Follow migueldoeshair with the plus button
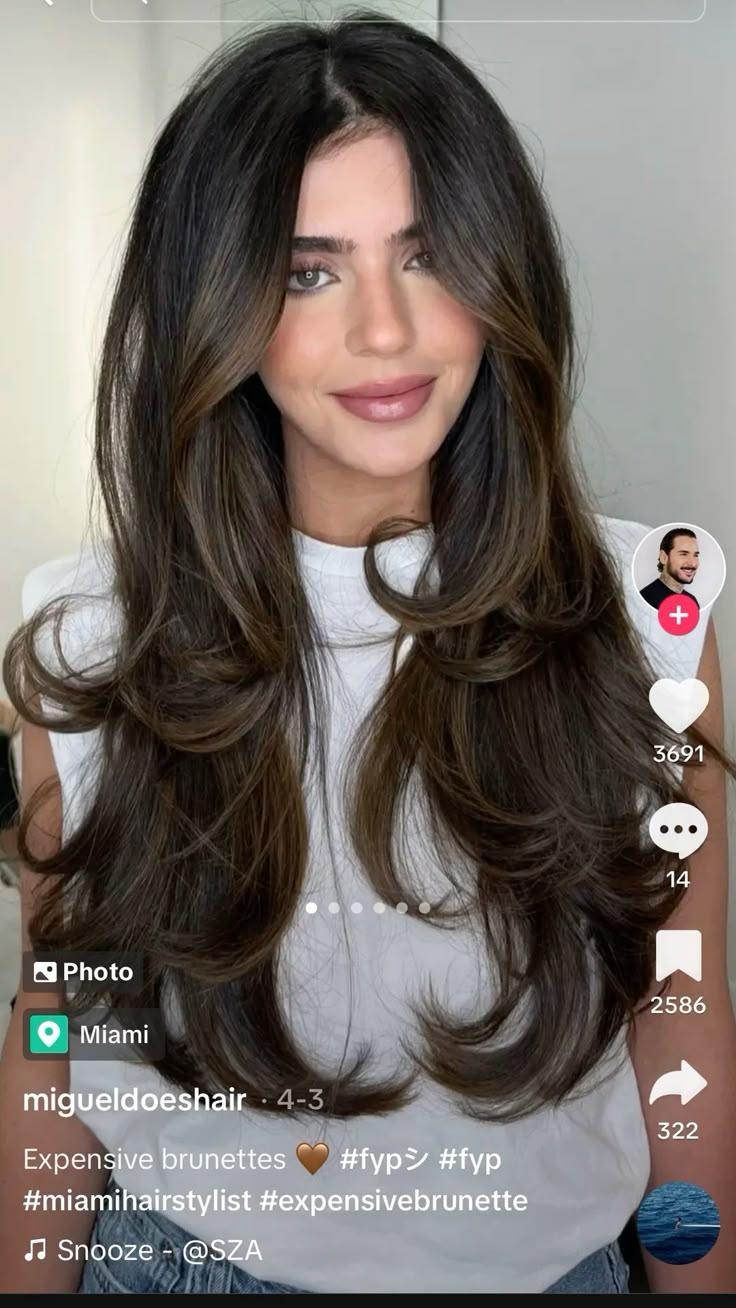 678,615
